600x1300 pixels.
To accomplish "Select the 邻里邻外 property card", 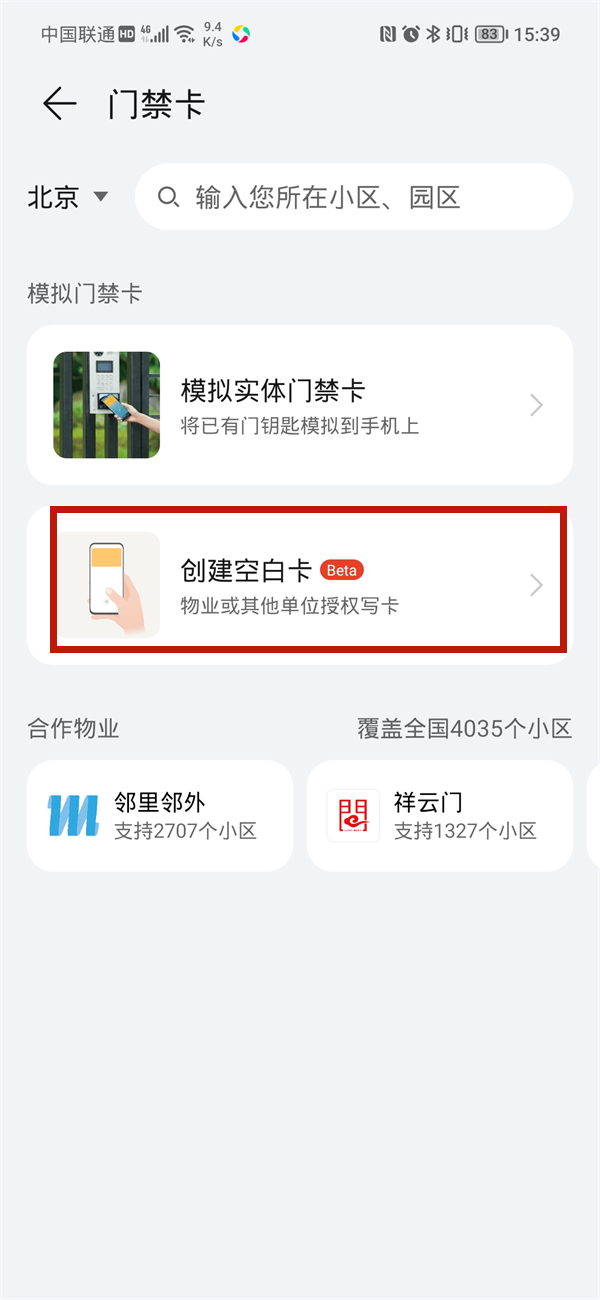I will pyautogui.click(x=160, y=815).
